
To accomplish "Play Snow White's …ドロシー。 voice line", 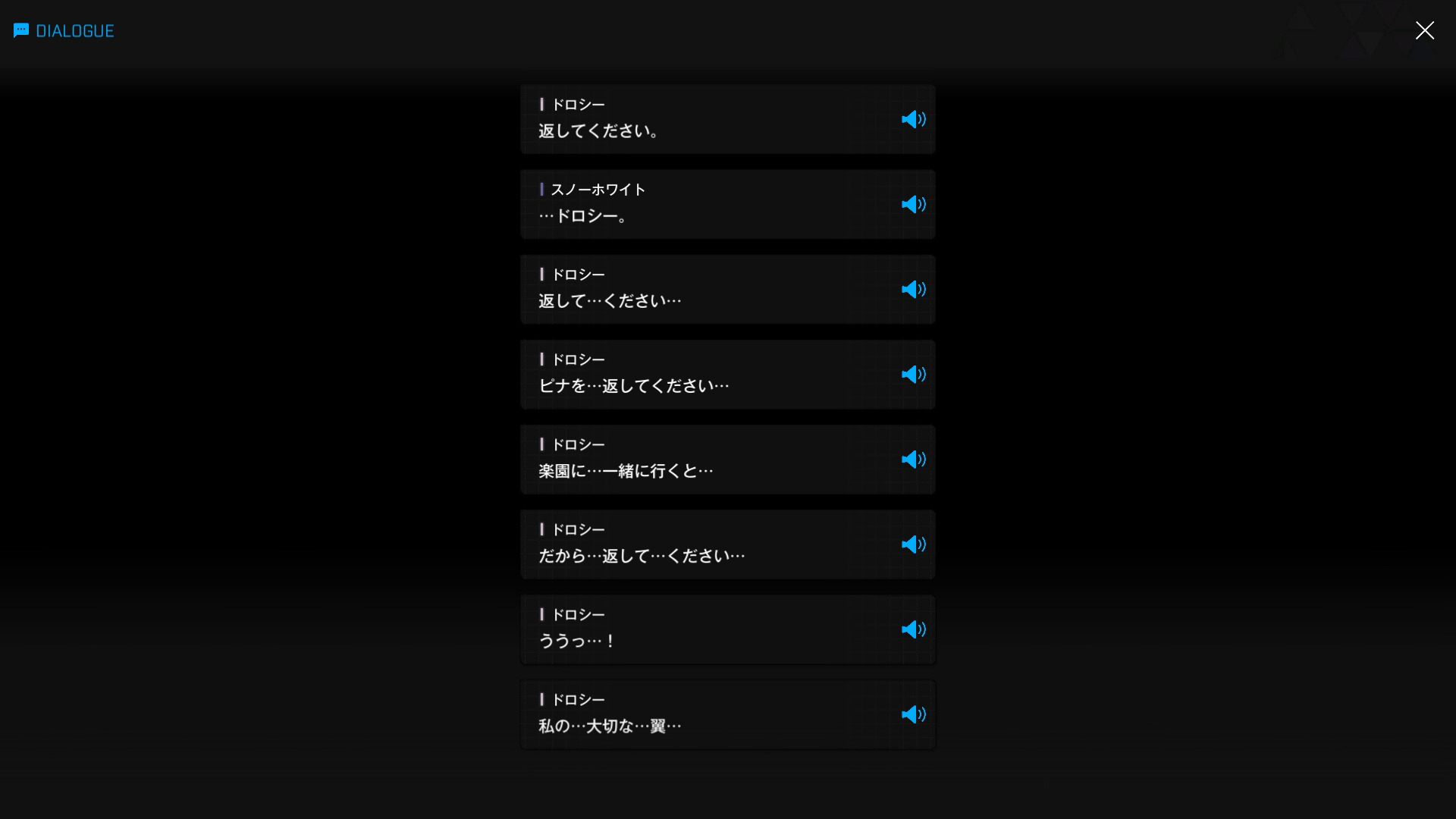I will tap(913, 205).
